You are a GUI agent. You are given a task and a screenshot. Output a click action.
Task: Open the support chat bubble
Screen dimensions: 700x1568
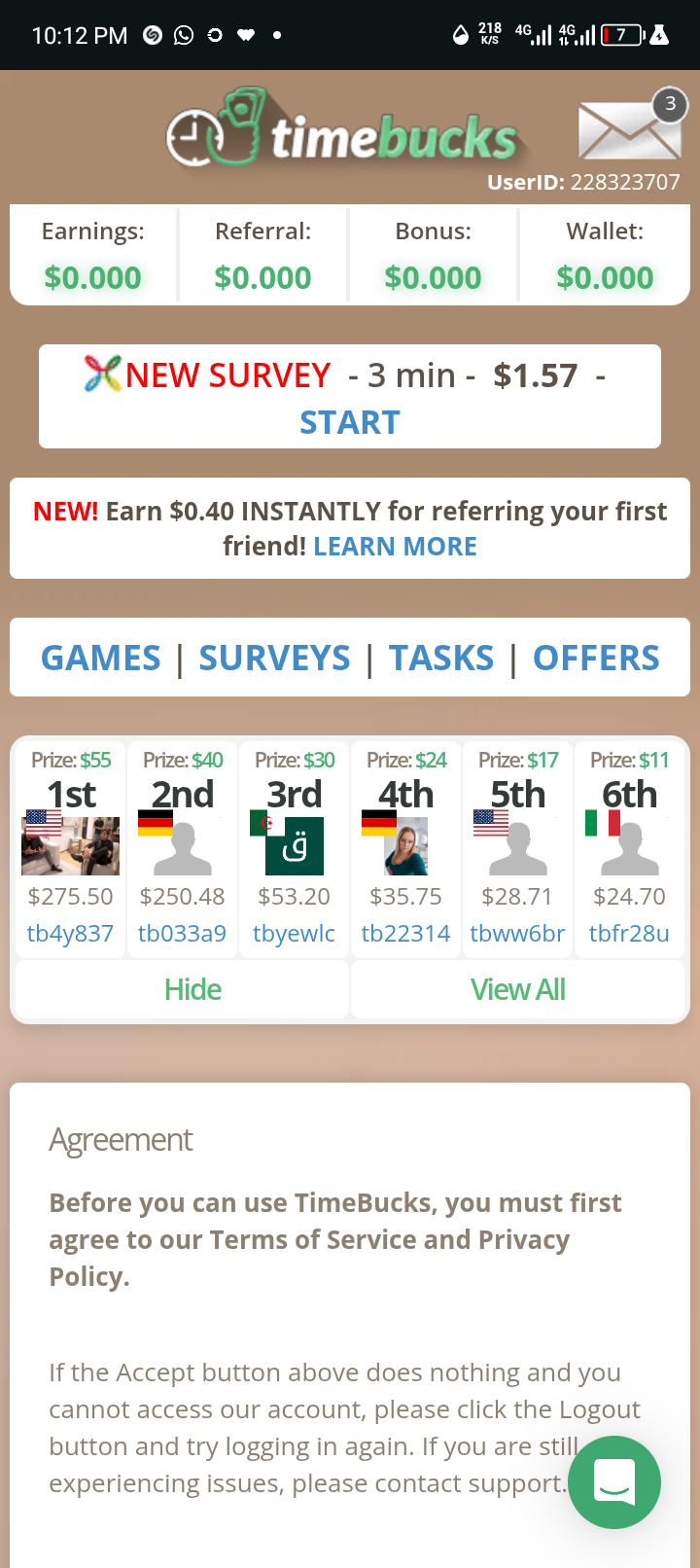coord(614,1482)
